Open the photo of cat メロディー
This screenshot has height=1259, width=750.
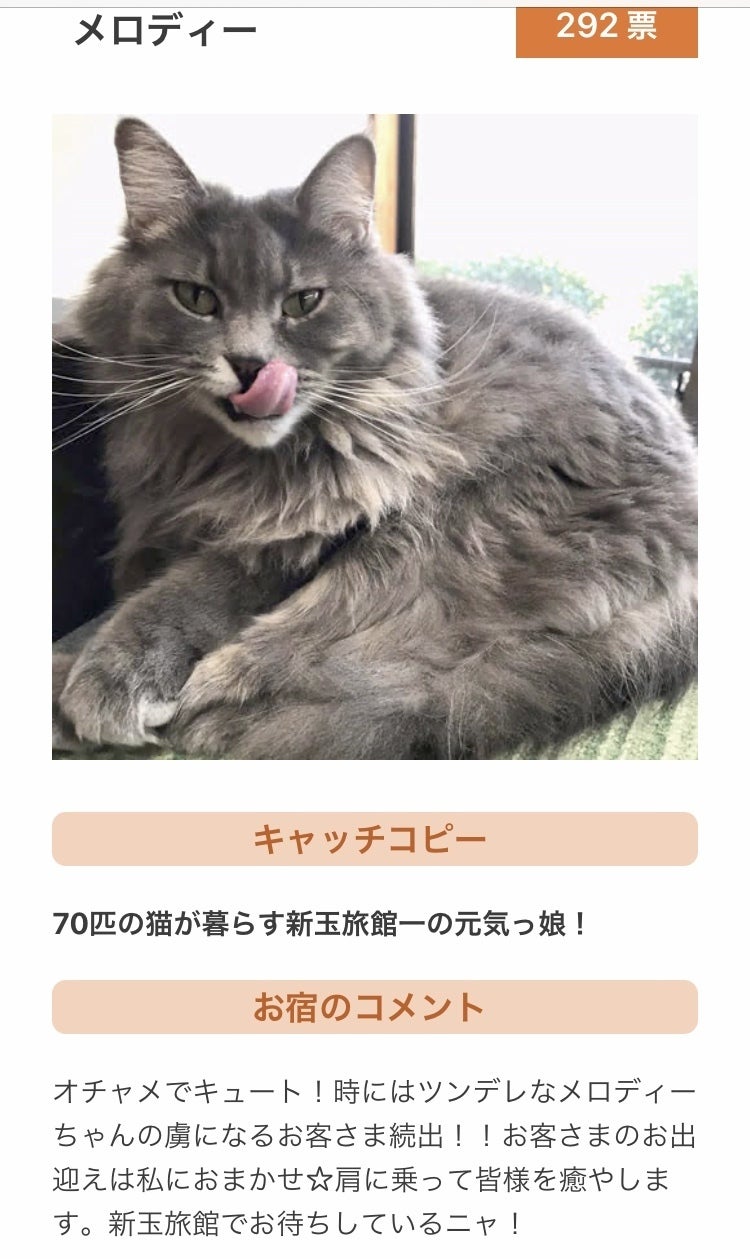[x=375, y=436]
